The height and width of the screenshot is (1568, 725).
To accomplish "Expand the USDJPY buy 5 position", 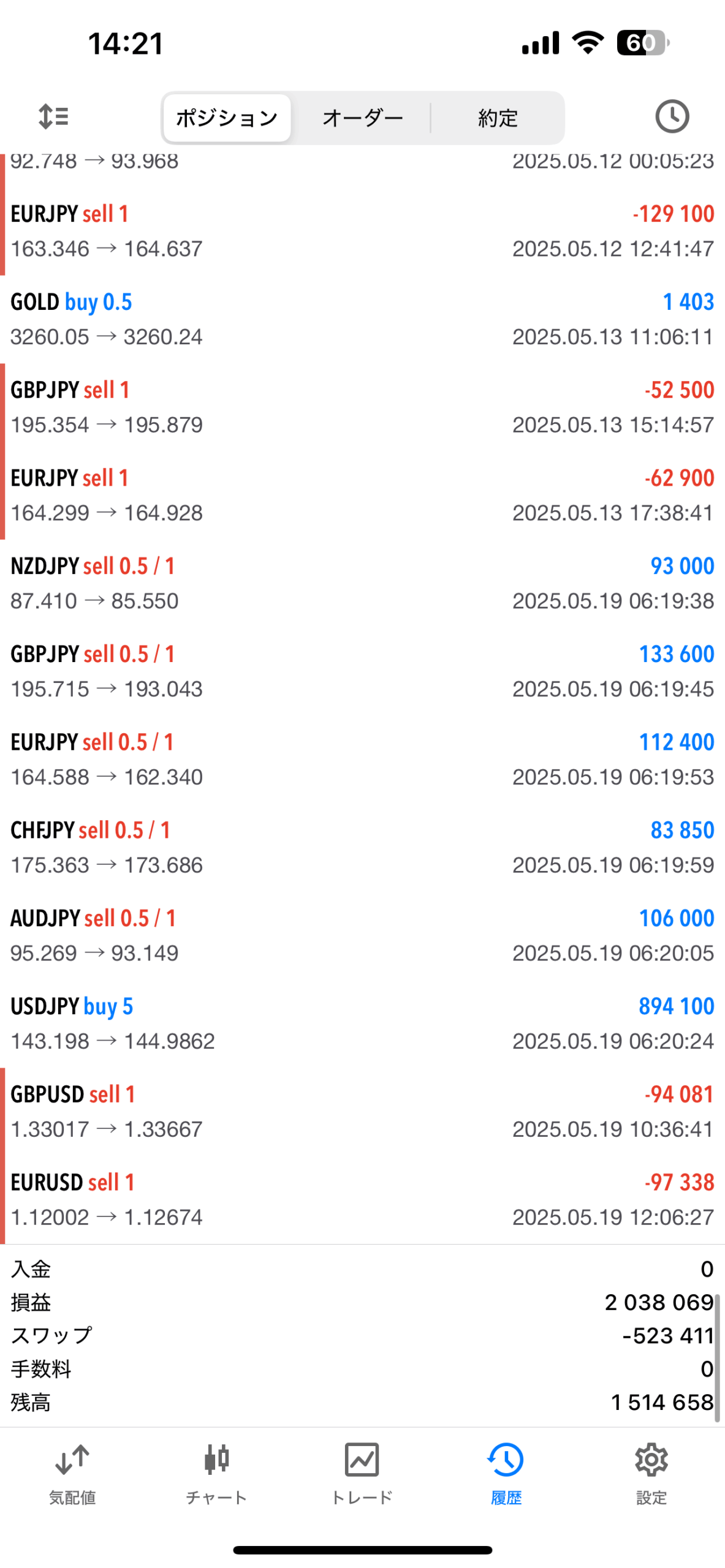I will tap(362, 1023).
